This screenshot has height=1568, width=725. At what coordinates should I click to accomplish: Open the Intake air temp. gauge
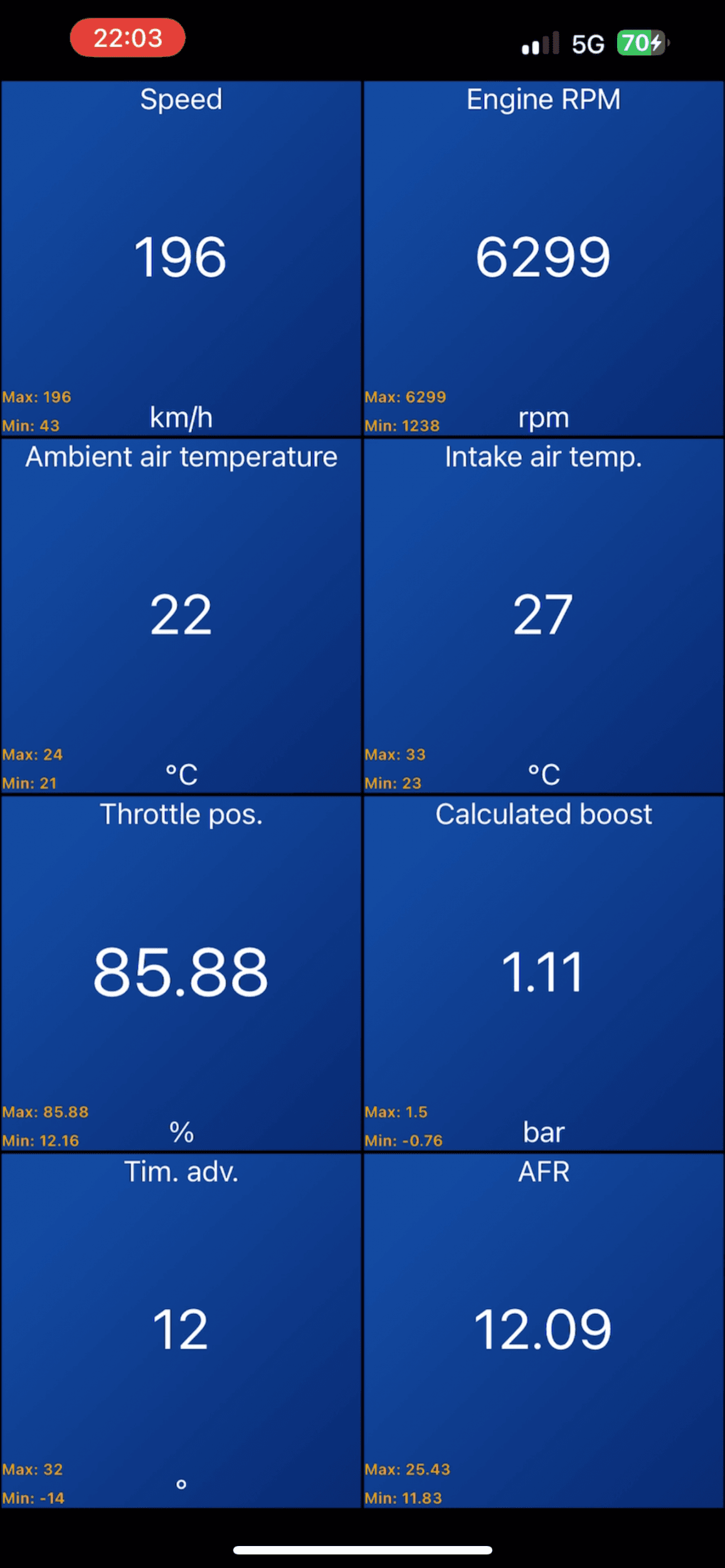click(544, 616)
